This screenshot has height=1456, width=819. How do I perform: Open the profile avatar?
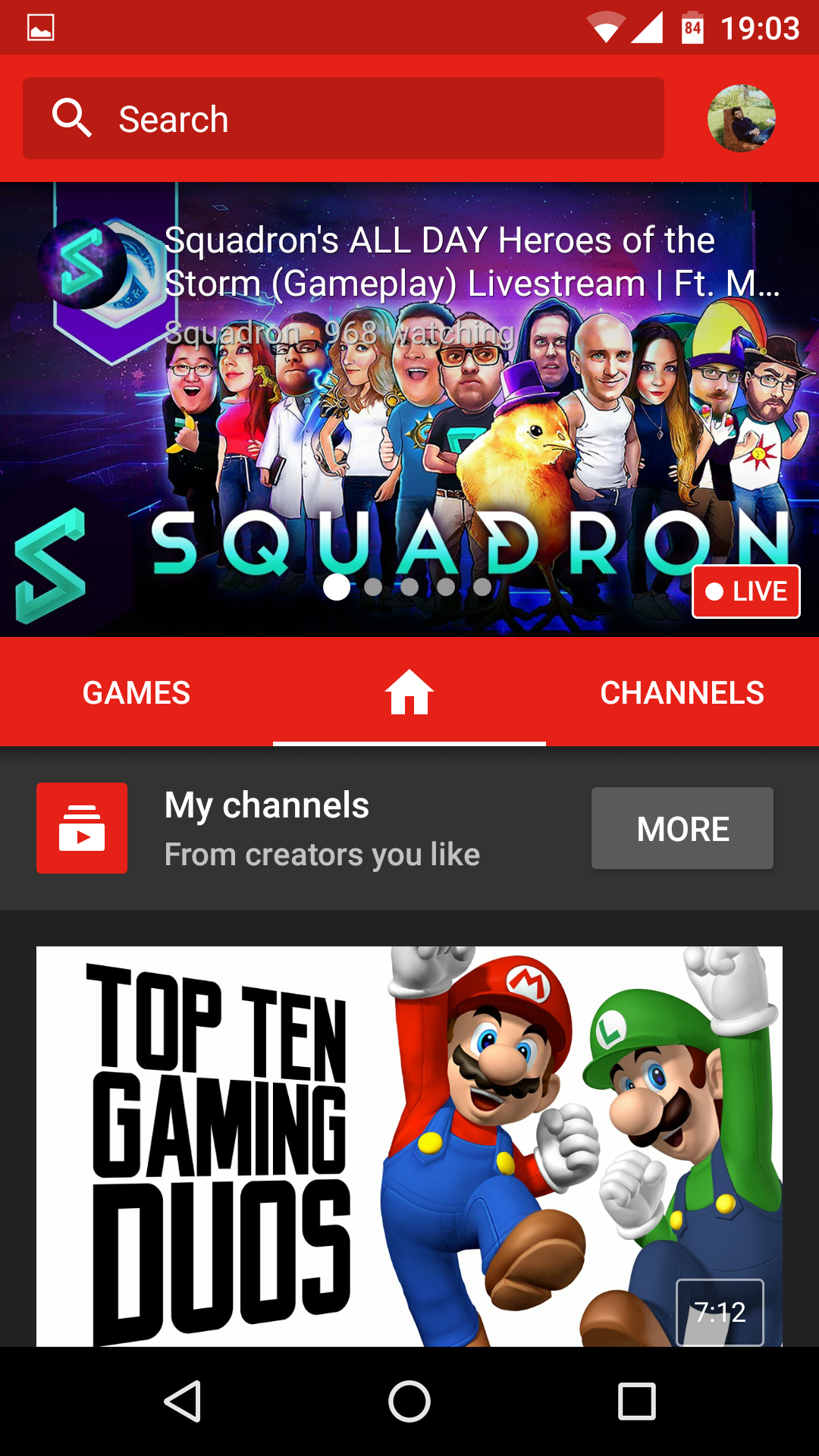click(x=742, y=118)
